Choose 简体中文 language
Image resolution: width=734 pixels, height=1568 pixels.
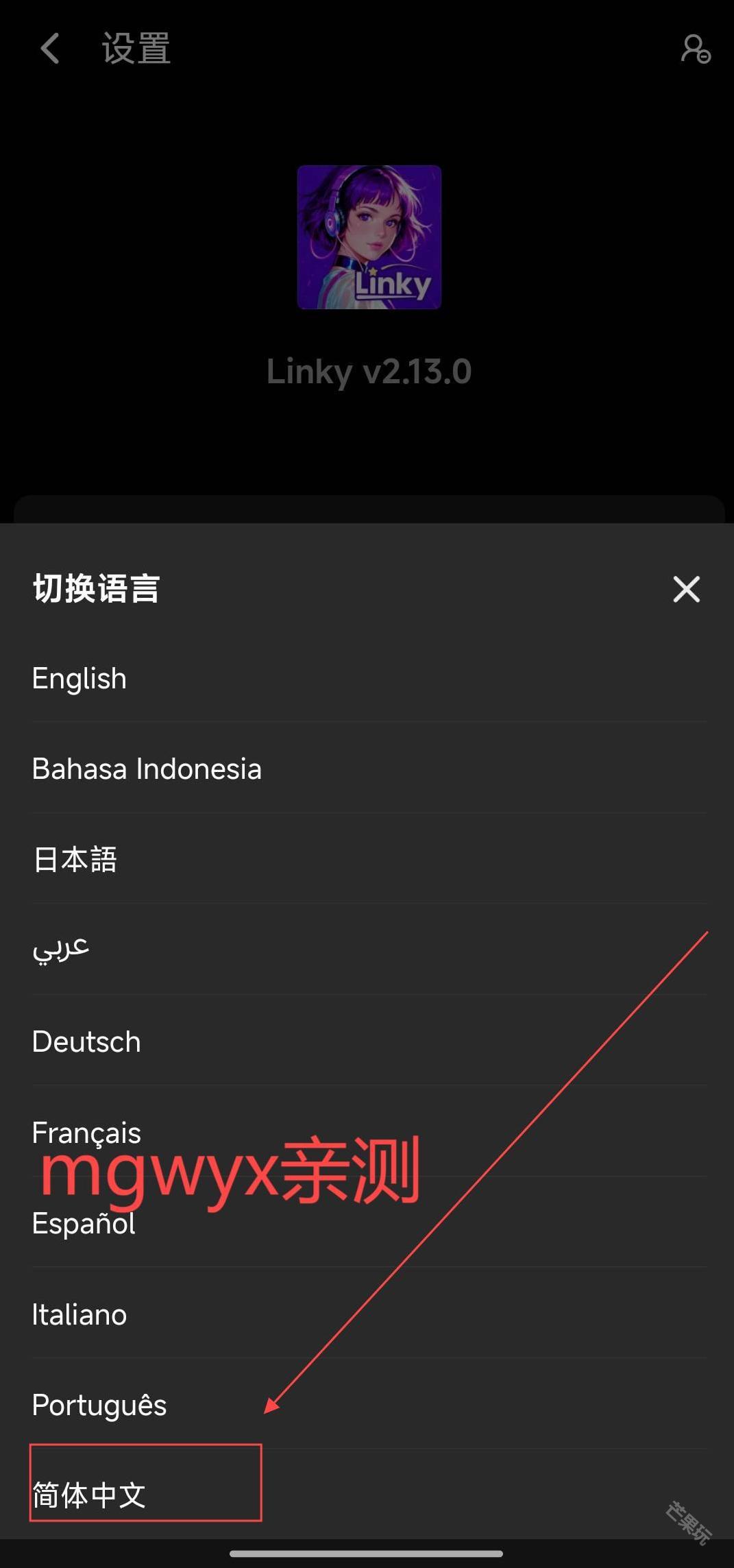pos(89,1495)
